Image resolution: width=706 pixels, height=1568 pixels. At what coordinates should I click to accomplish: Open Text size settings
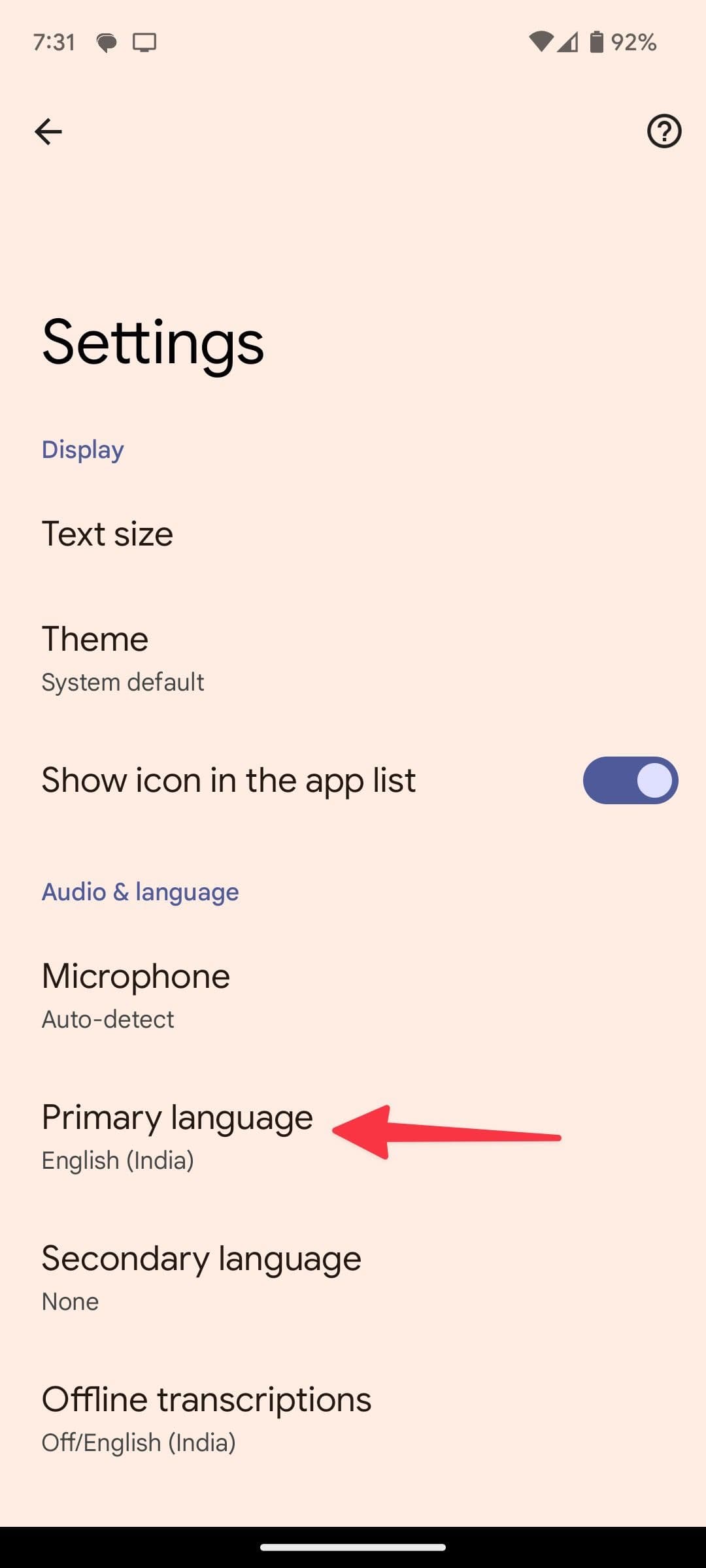pyautogui.click(x=107, y=533)
